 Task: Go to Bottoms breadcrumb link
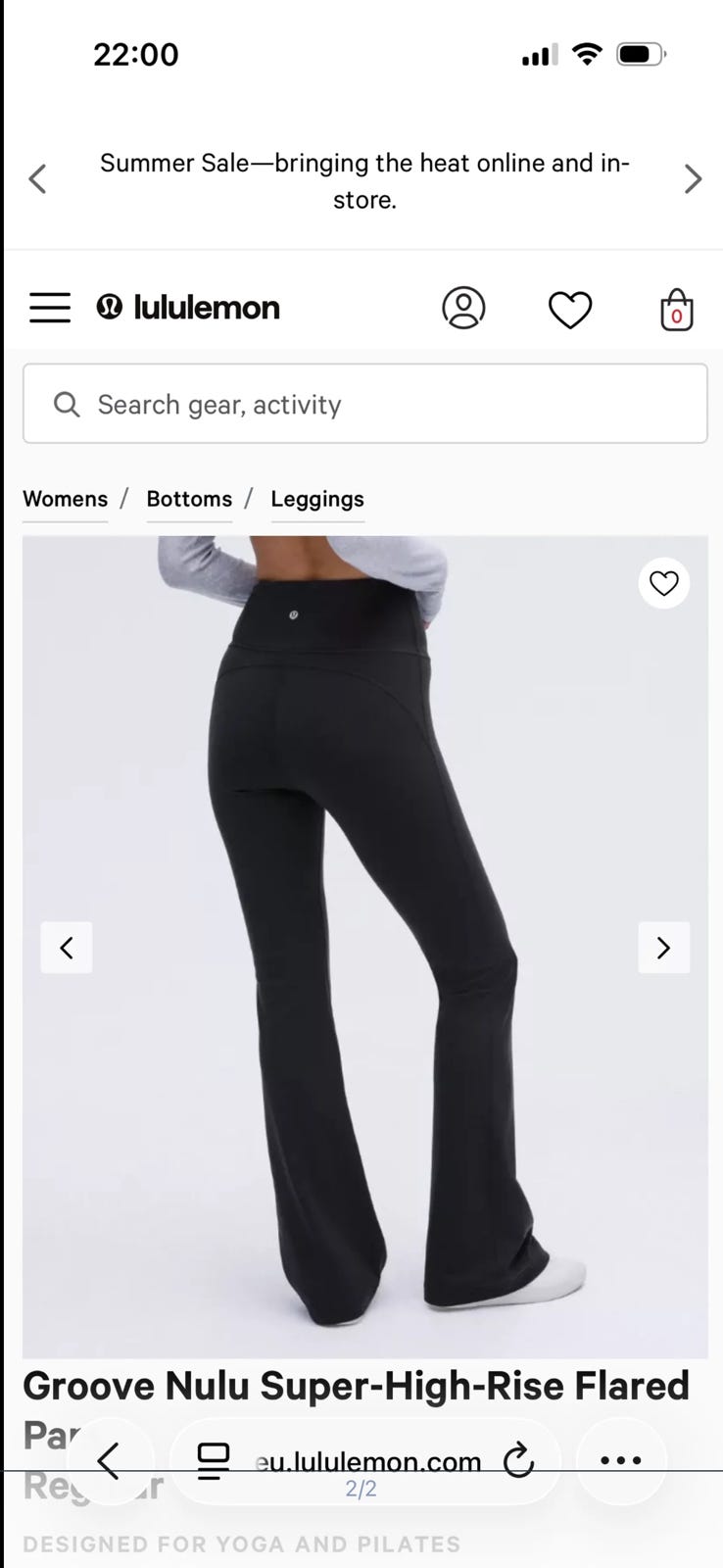tap(189, 499)
